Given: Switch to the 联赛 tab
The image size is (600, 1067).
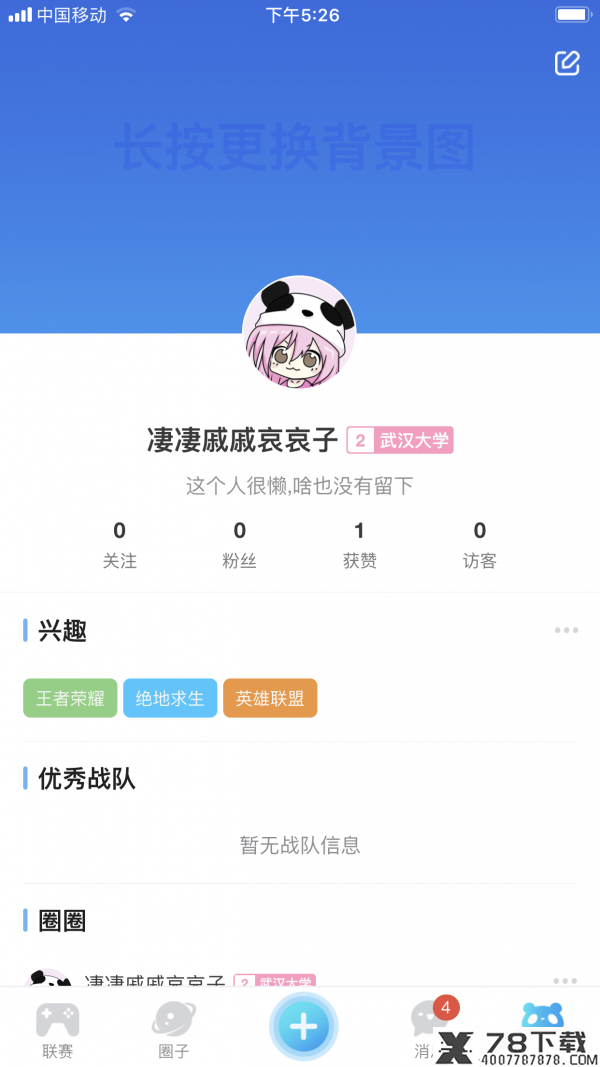Looking at the screenshot, I should pyautogui.click(x=57, y=1030).
